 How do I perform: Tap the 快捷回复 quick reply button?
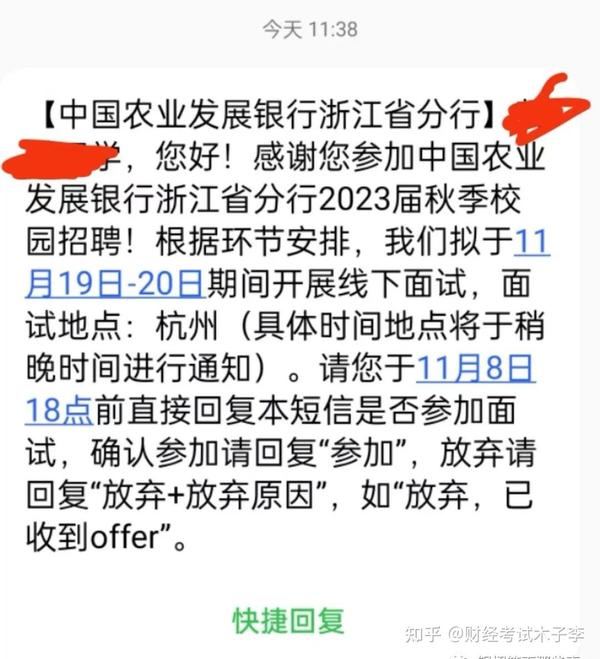click(288, 620)
